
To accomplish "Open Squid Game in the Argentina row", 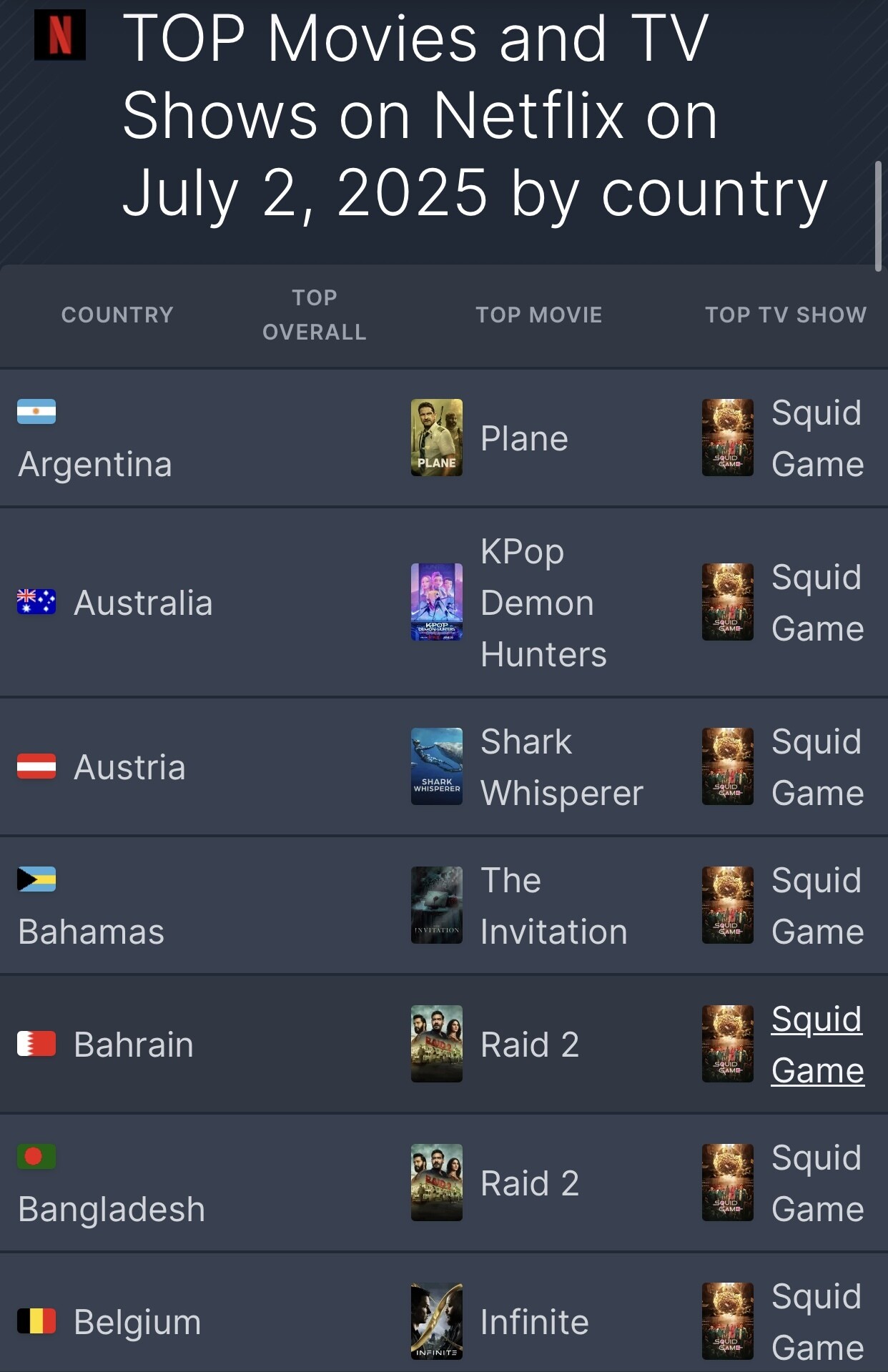I will pyautogui.click(x=818, y=438).
